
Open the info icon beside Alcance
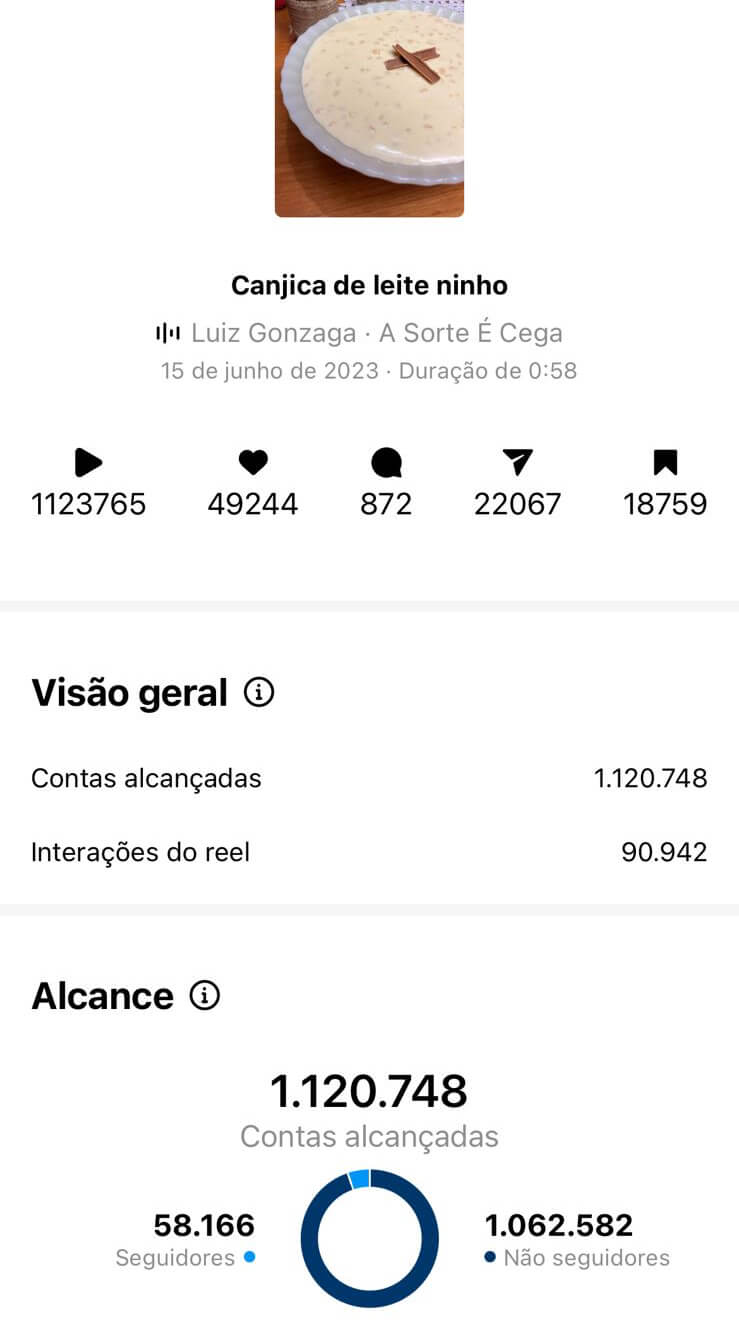click(x=205, y=996)
